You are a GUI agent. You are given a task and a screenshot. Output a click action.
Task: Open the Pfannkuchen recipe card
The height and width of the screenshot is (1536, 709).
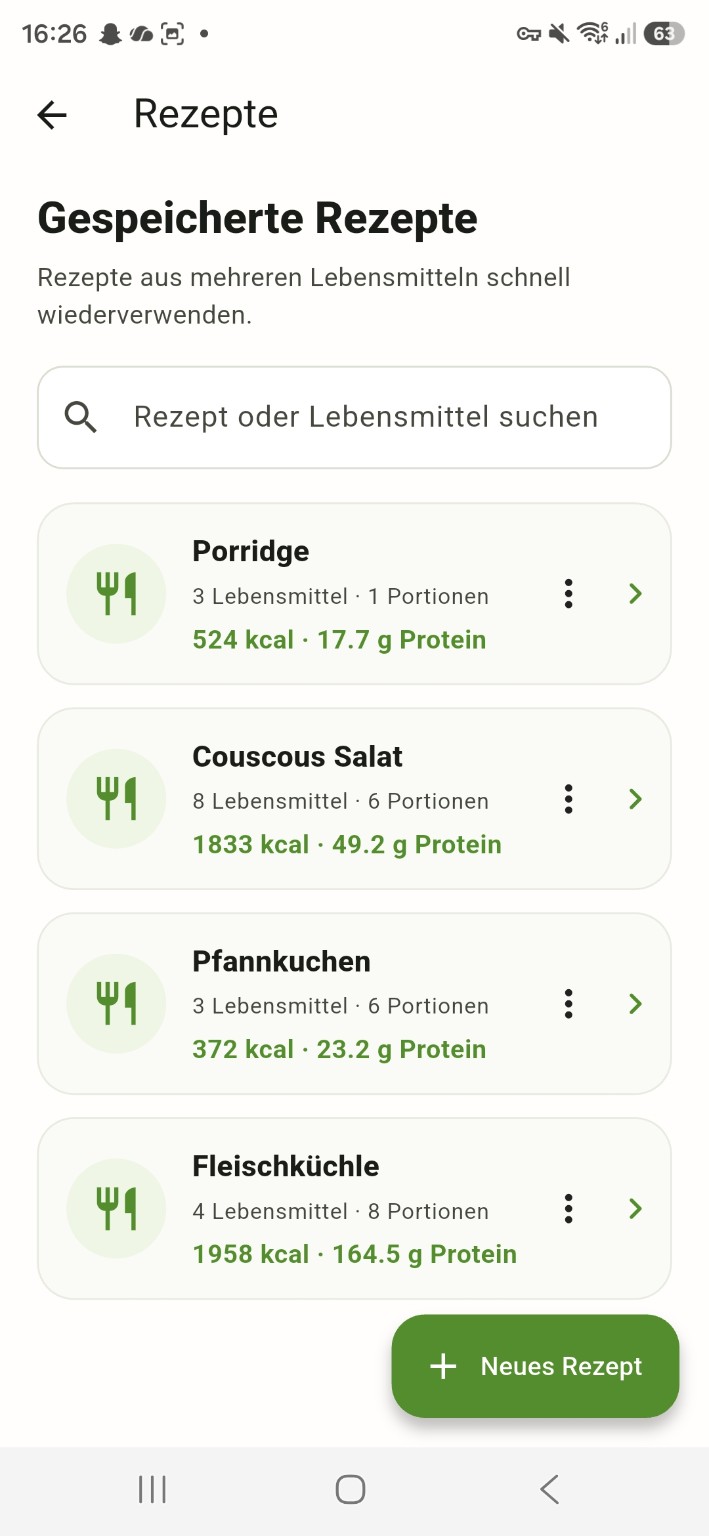coord(354,1004)
